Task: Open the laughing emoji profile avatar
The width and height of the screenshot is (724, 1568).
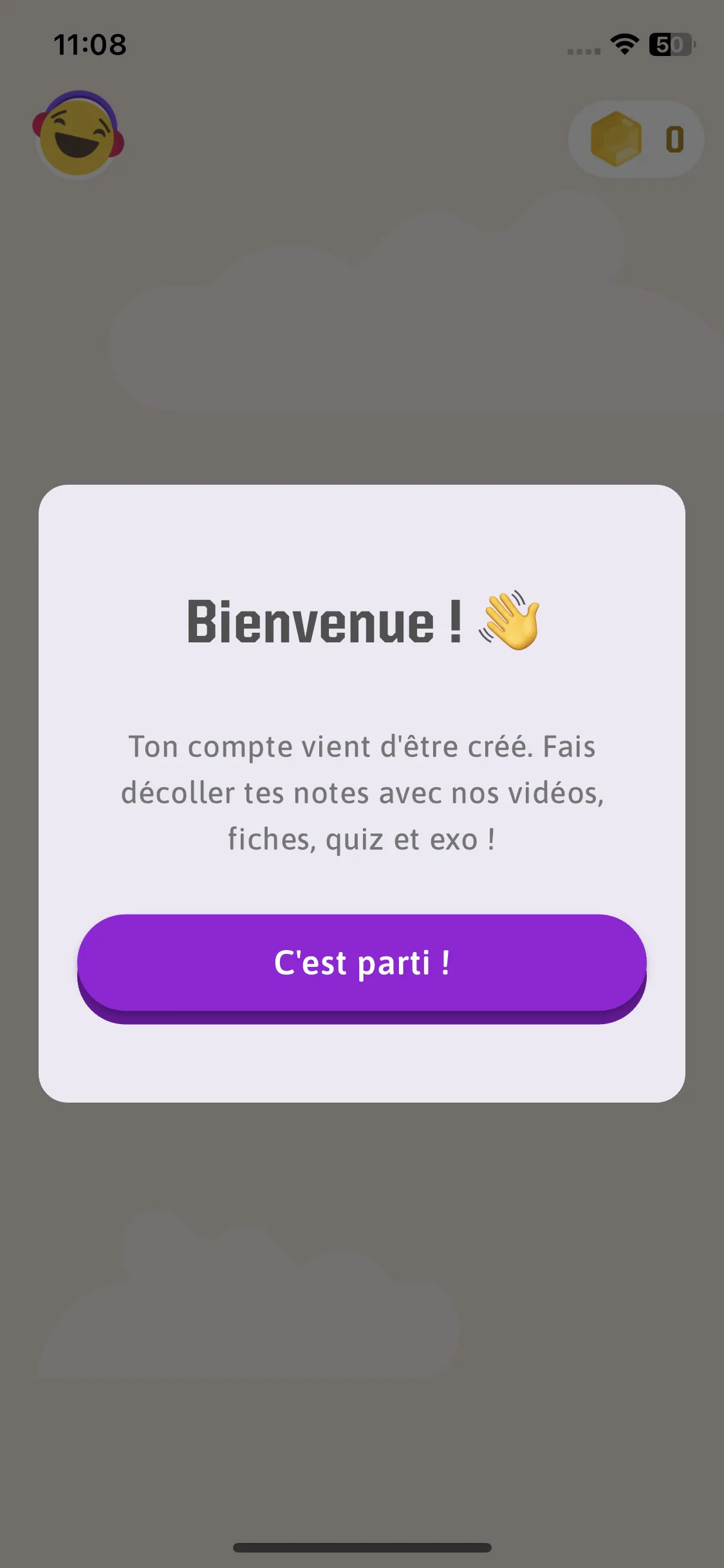Action: tap(79, 135)
